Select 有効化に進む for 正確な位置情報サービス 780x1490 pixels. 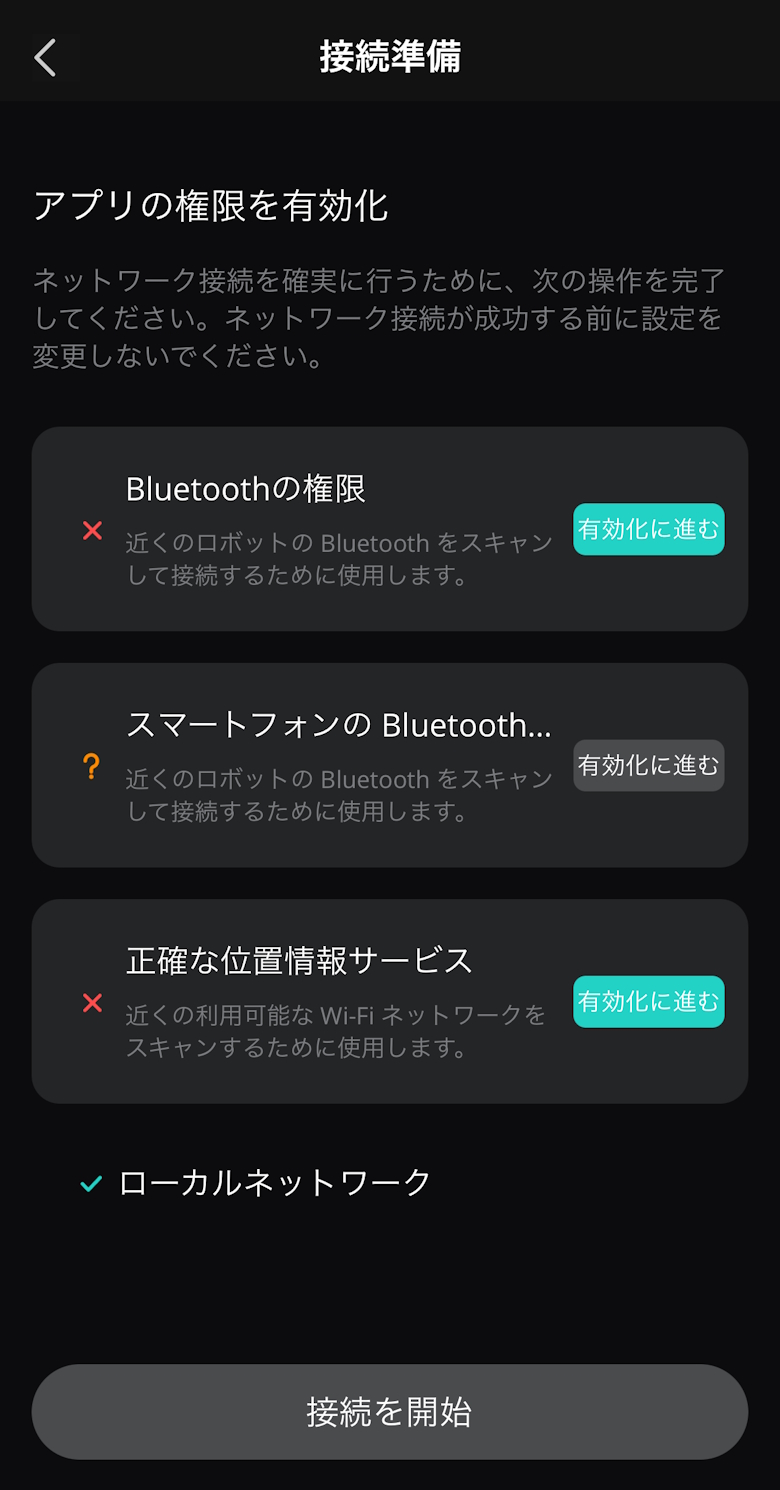pyautogui.click(x=648, y=1001)
